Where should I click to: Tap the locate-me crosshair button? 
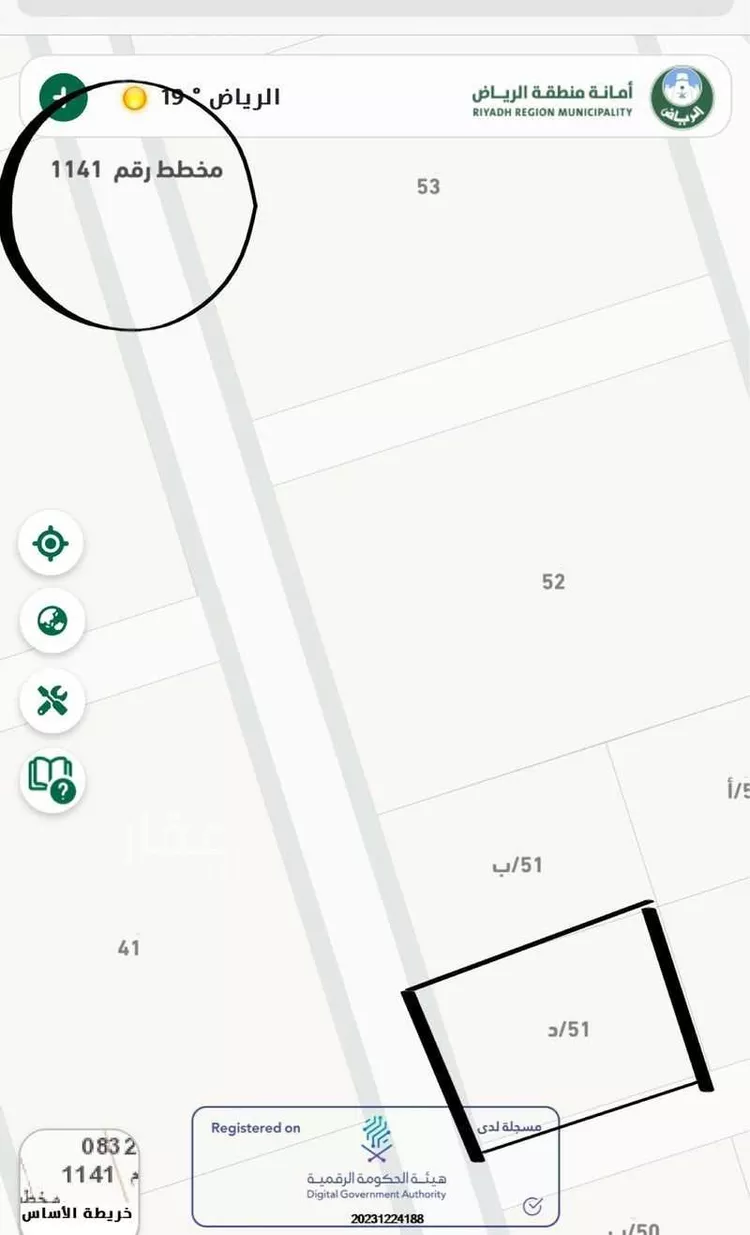(x=51, y=544)
